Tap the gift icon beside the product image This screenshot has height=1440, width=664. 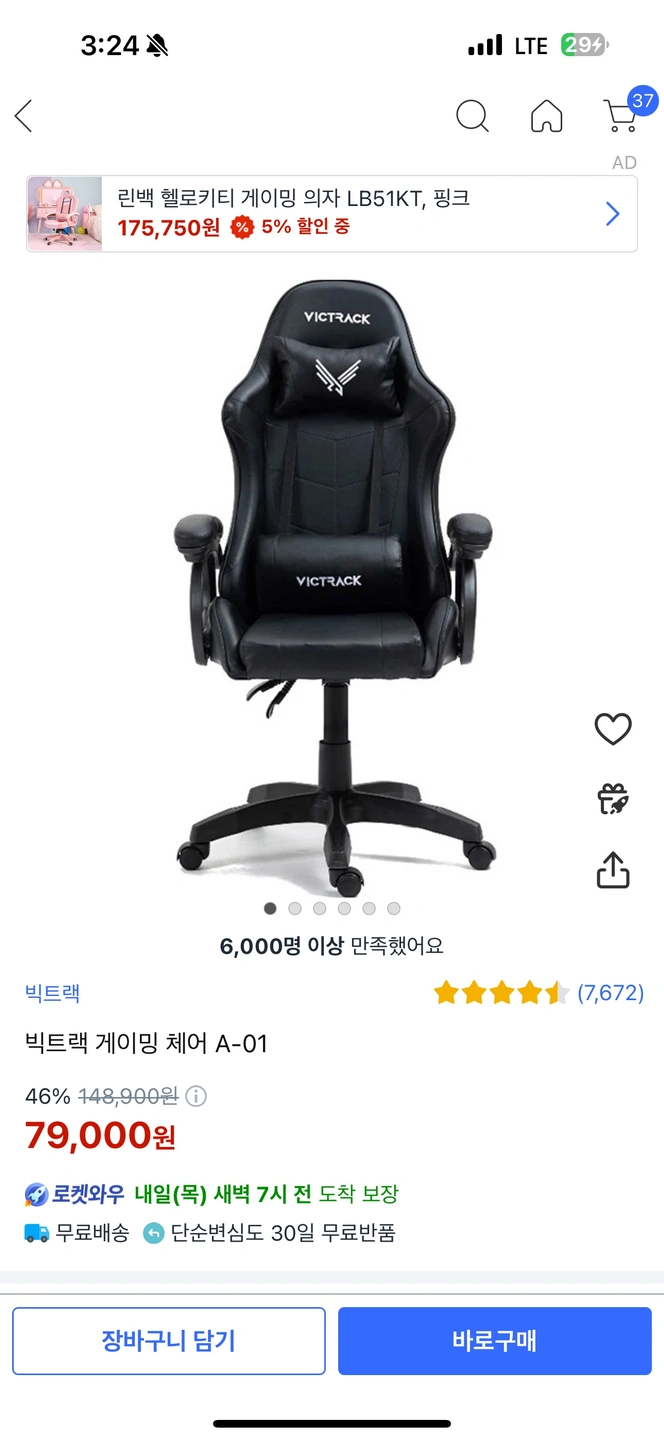tap(613, 799)
